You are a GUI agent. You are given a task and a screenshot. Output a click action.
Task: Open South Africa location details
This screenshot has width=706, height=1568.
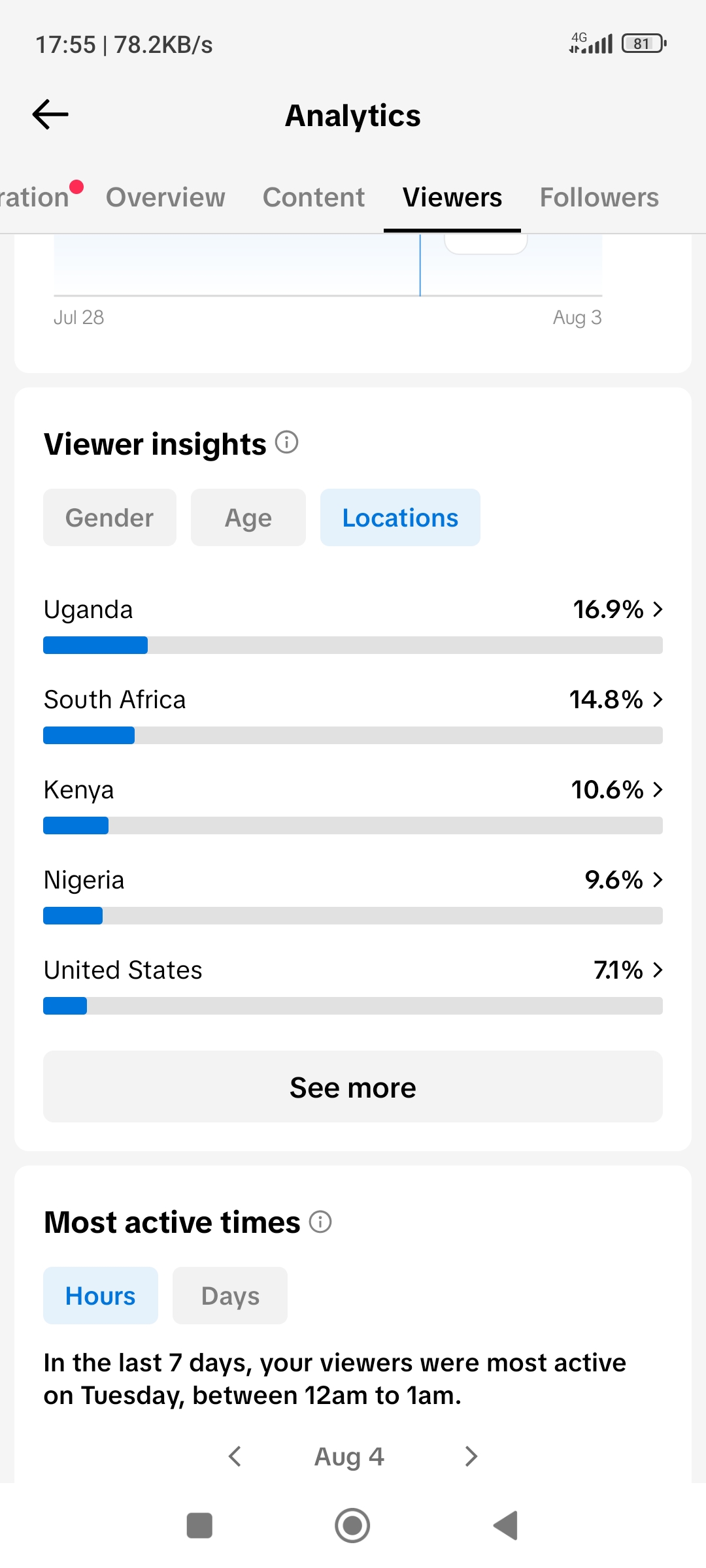click(x=353, y=714)
